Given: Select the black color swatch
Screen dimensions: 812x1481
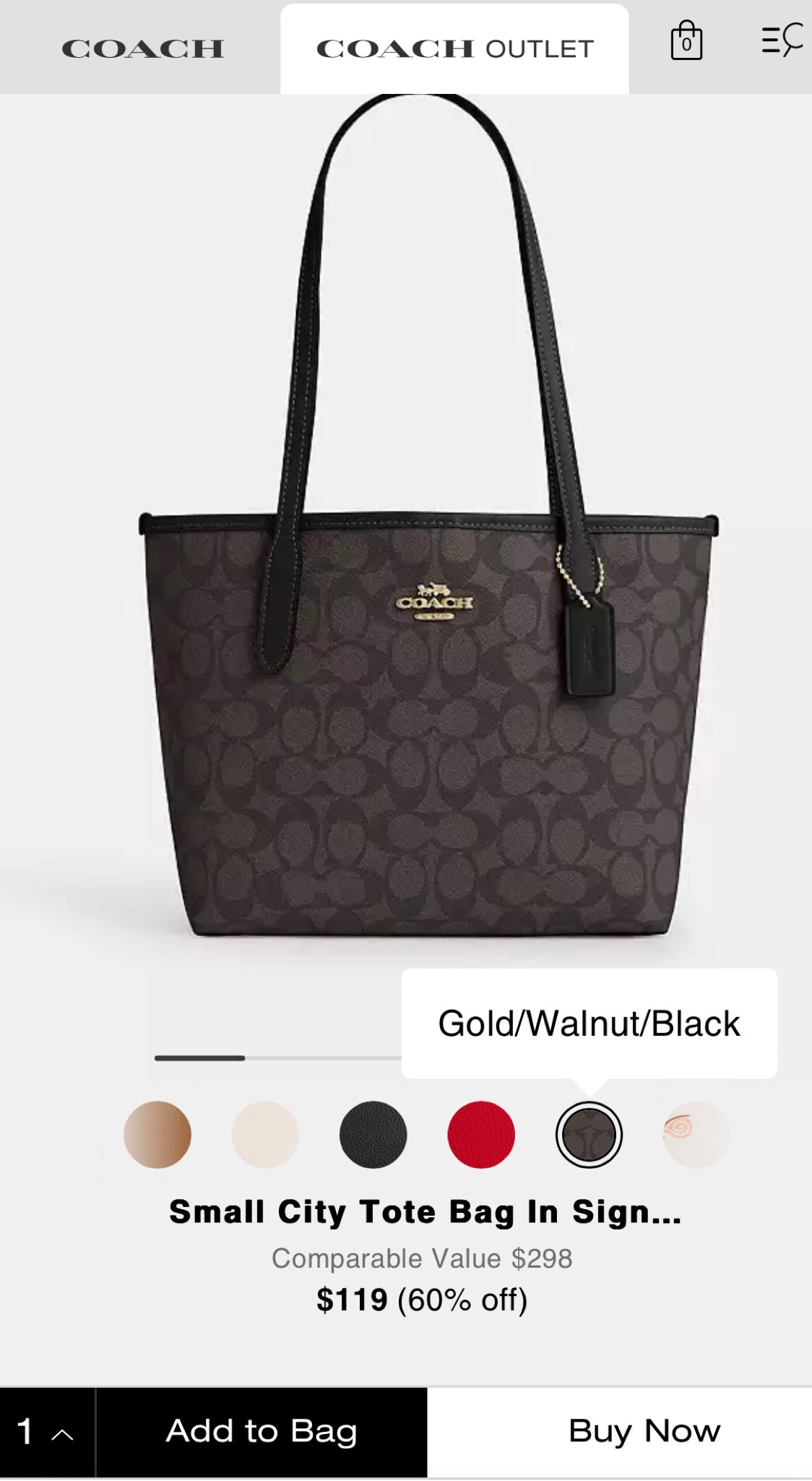Looking at the screenshot, I should tap(373, 1134).
